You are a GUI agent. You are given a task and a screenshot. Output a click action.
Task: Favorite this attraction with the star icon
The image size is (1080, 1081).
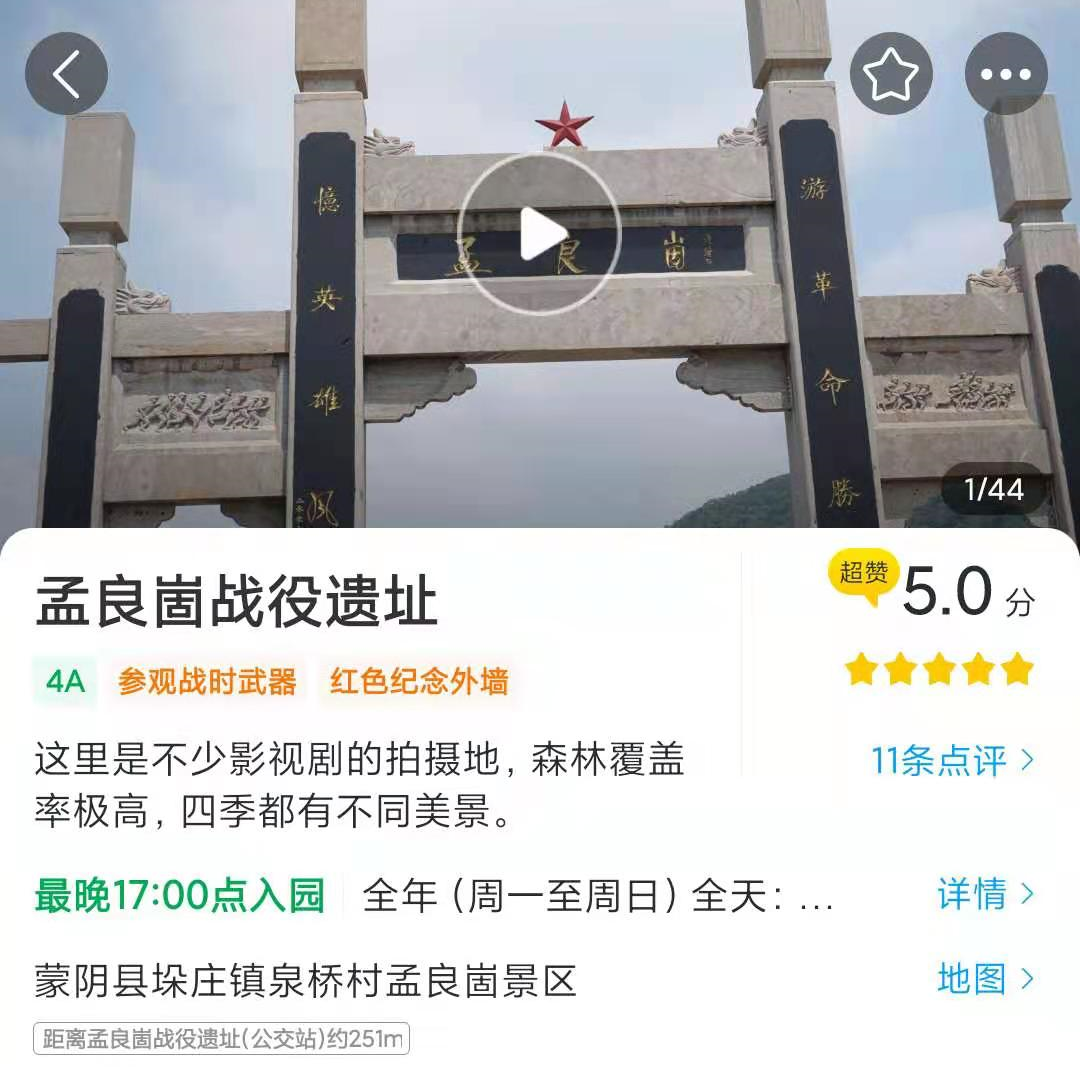pos(891,74)
